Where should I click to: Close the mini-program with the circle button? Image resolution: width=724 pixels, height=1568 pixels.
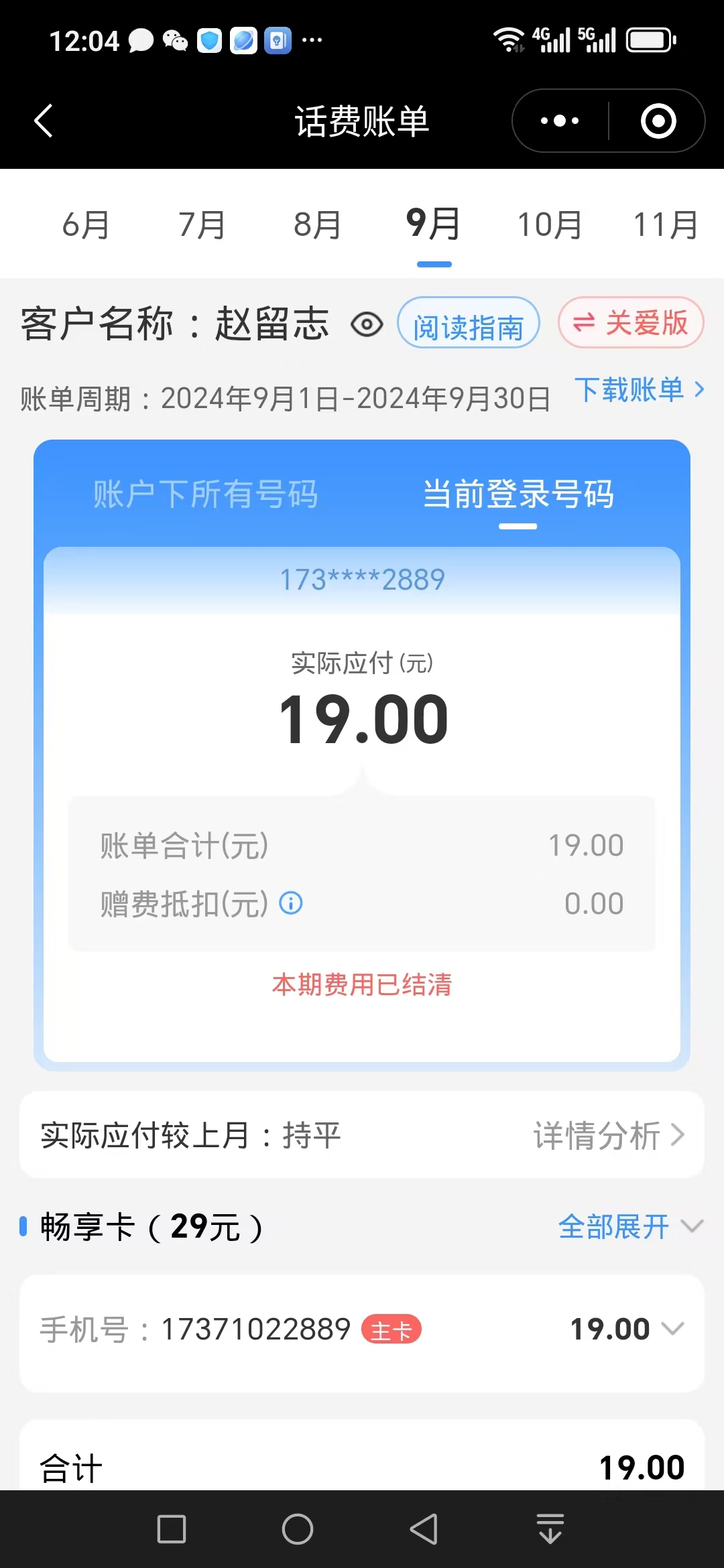coord(658,121)
